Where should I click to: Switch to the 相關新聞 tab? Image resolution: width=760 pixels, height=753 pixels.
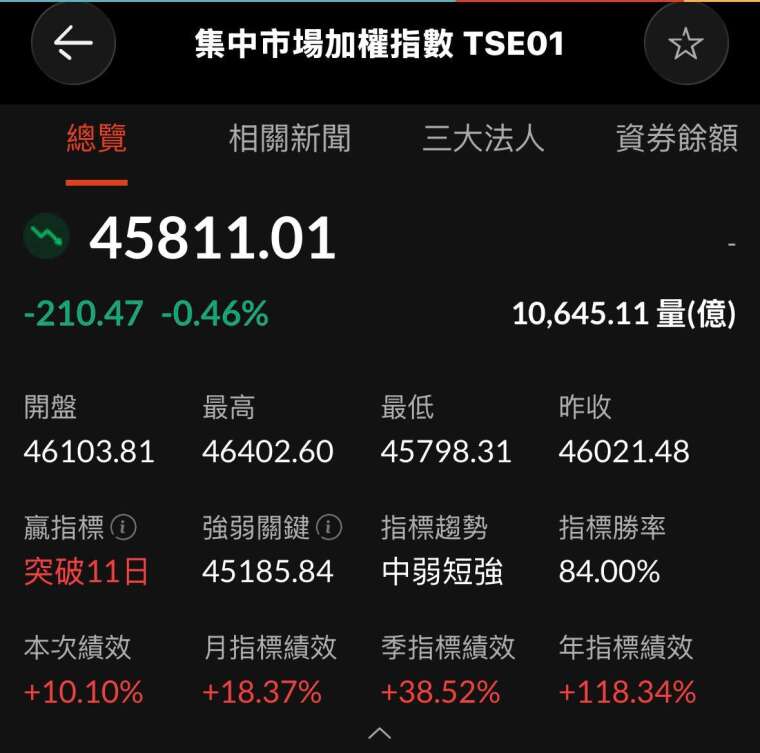tap(289, 139)
